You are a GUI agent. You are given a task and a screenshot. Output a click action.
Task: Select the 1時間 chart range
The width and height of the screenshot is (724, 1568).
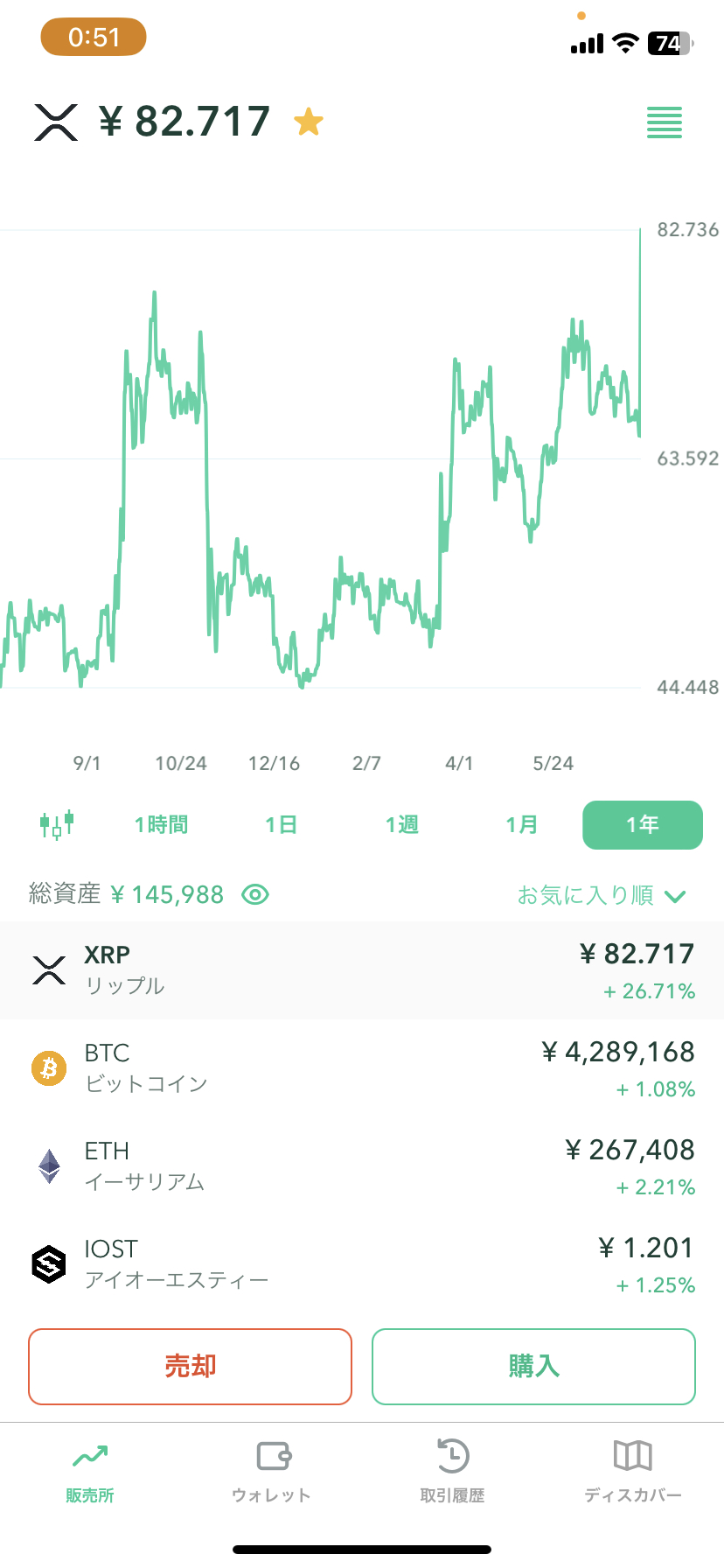pos(161,824)
